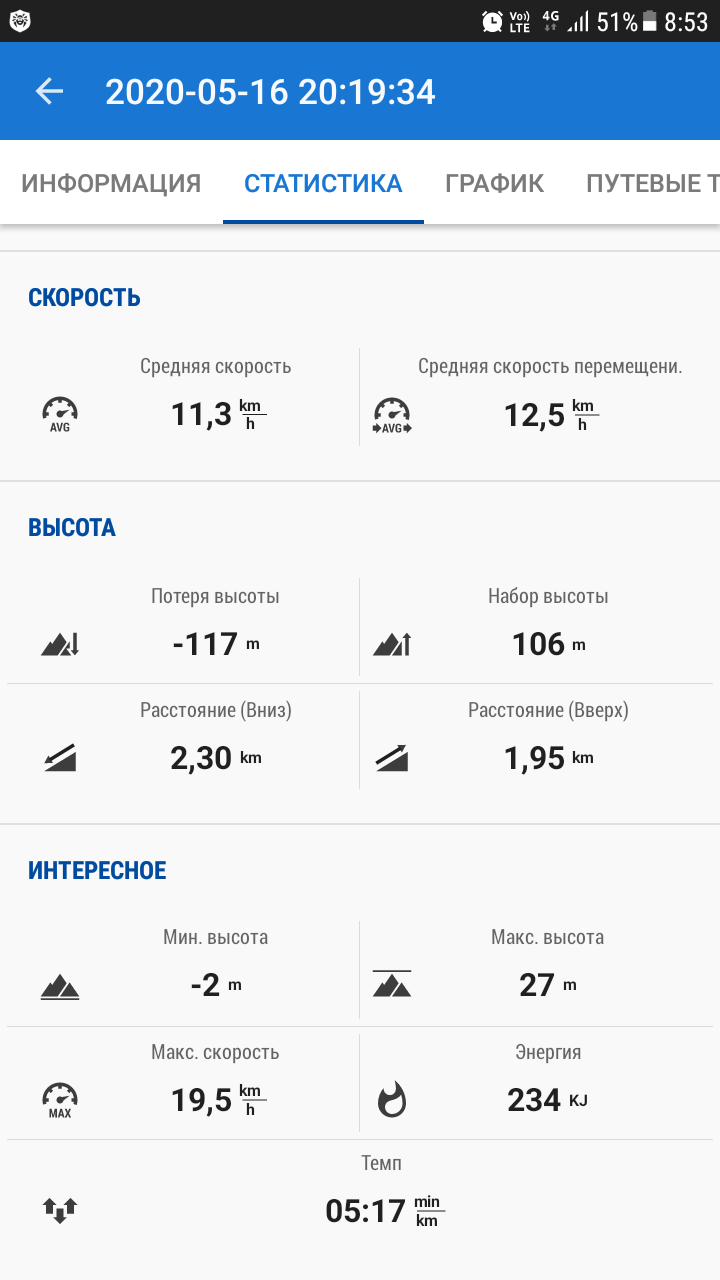Select the СТАТИСТИКА tab
720x1280 pixels.
tap(323, 184)
